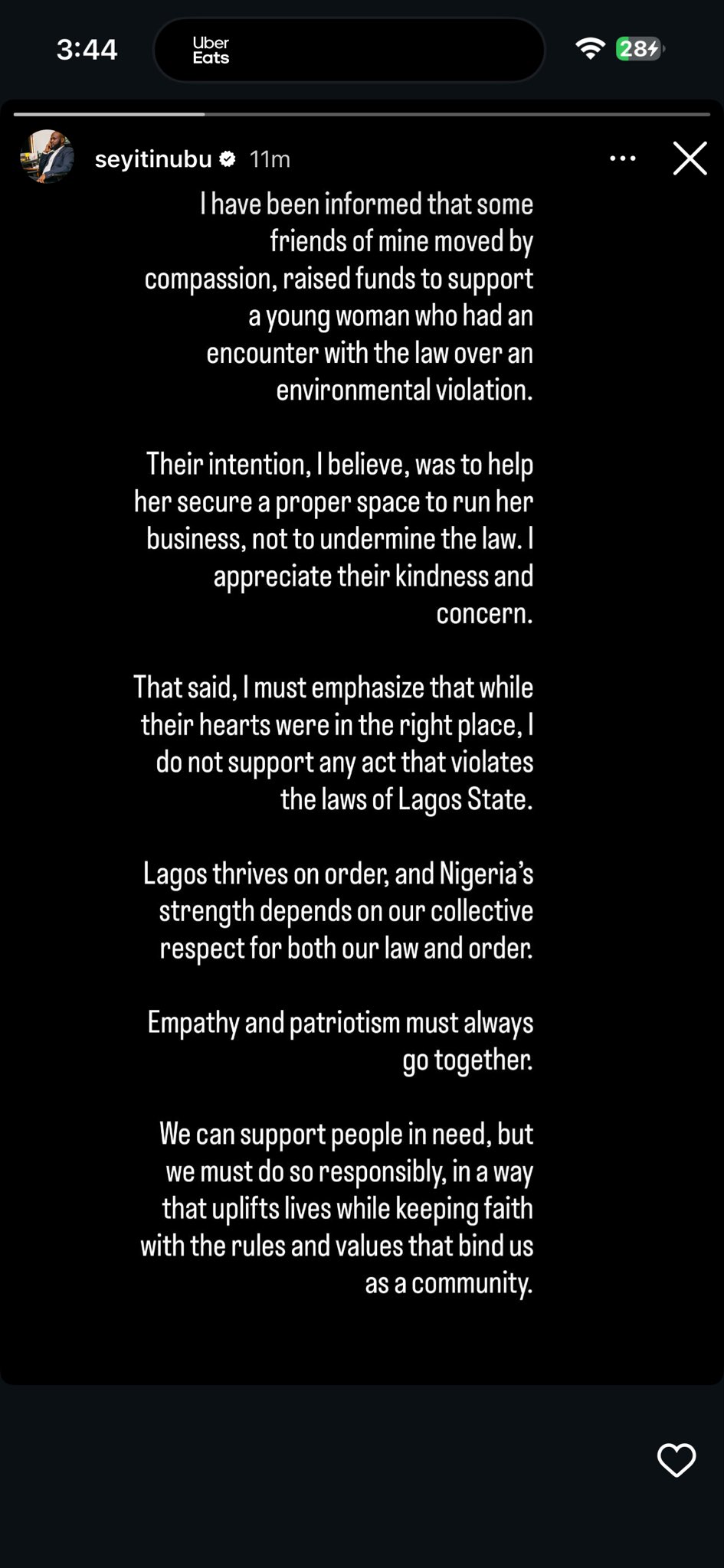Open the Uber Eats live activity pill

[x=349, y=50]
